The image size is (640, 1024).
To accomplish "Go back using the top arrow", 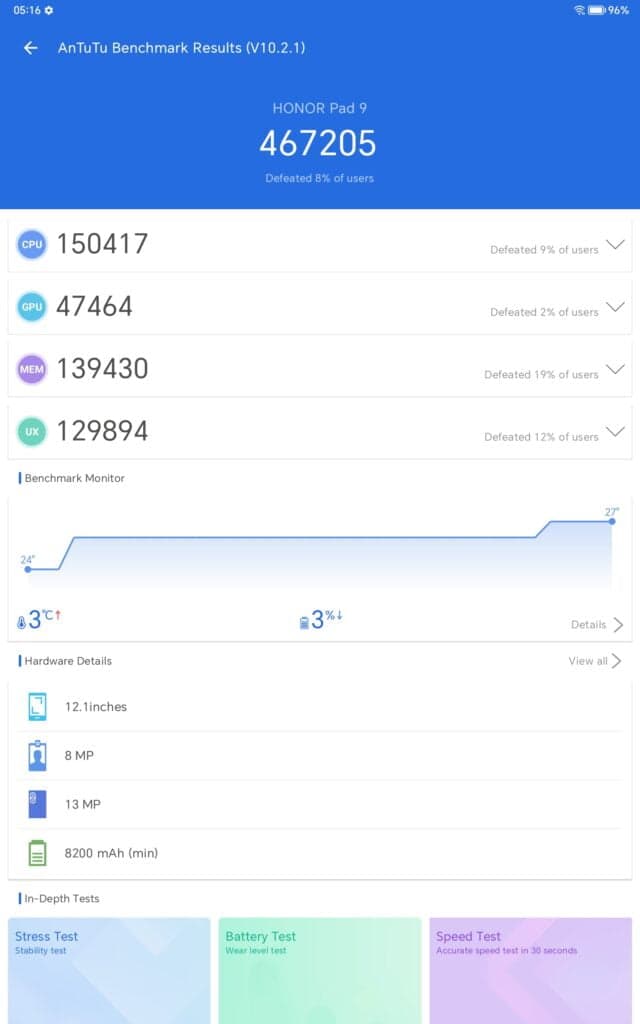I will point(31,48).
